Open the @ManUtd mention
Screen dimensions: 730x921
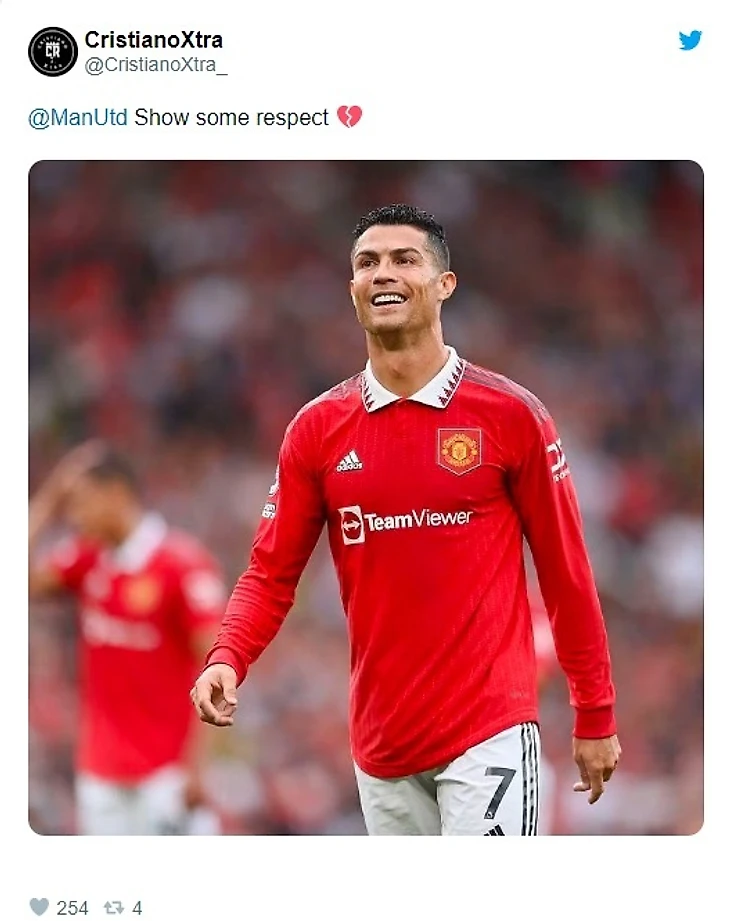click(78, 118)
